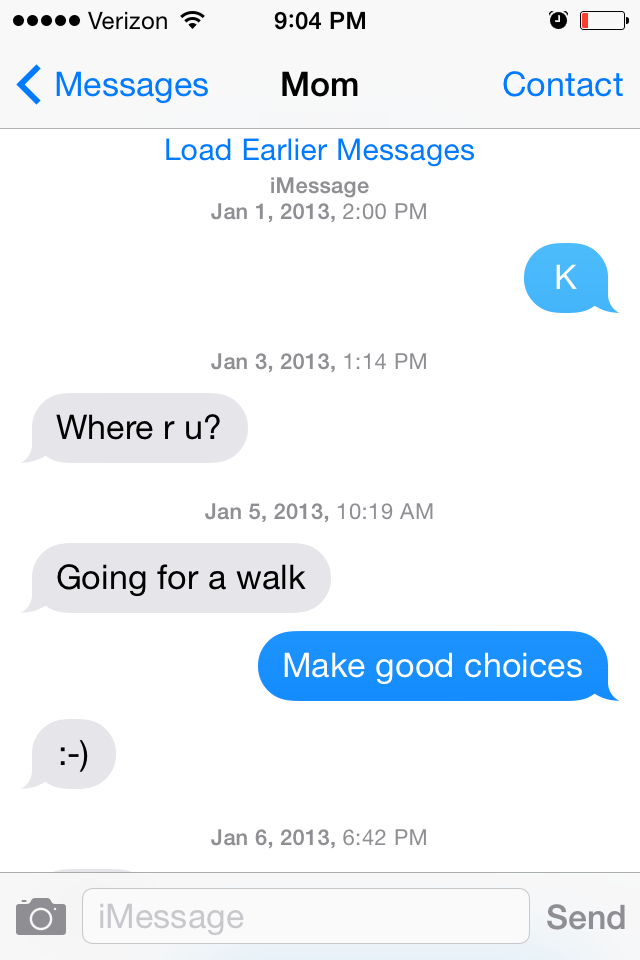Focus the iMessage text field

click(305, 916)
